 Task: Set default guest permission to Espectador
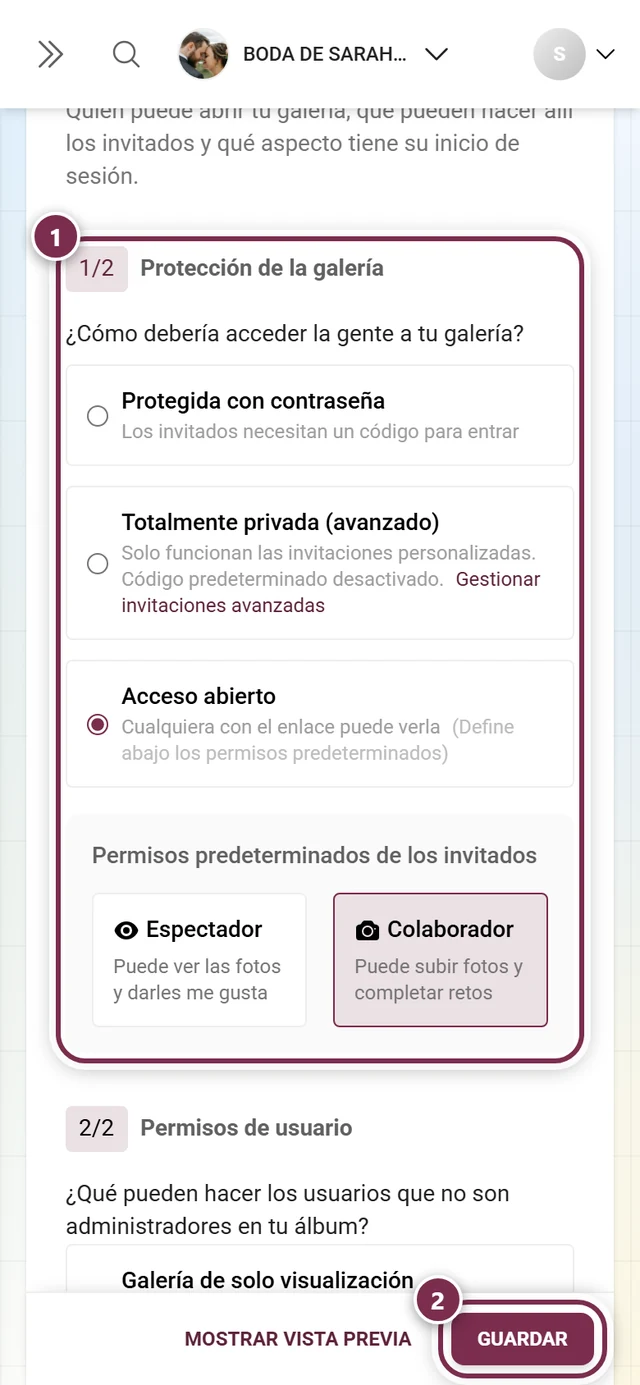[x=199, y=960]
